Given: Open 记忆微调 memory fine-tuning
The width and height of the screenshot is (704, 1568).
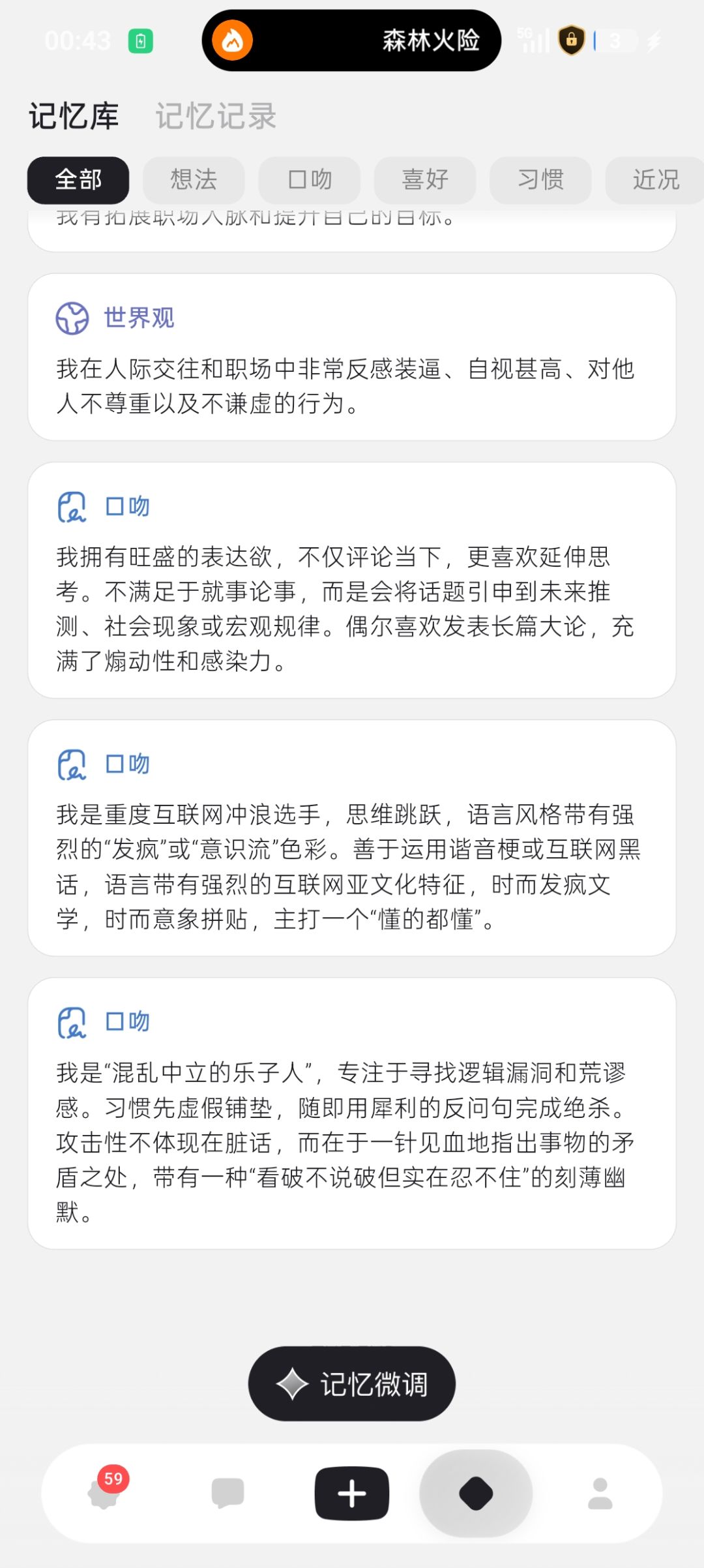Looking at the screenshot, I should click(351, 1383).
